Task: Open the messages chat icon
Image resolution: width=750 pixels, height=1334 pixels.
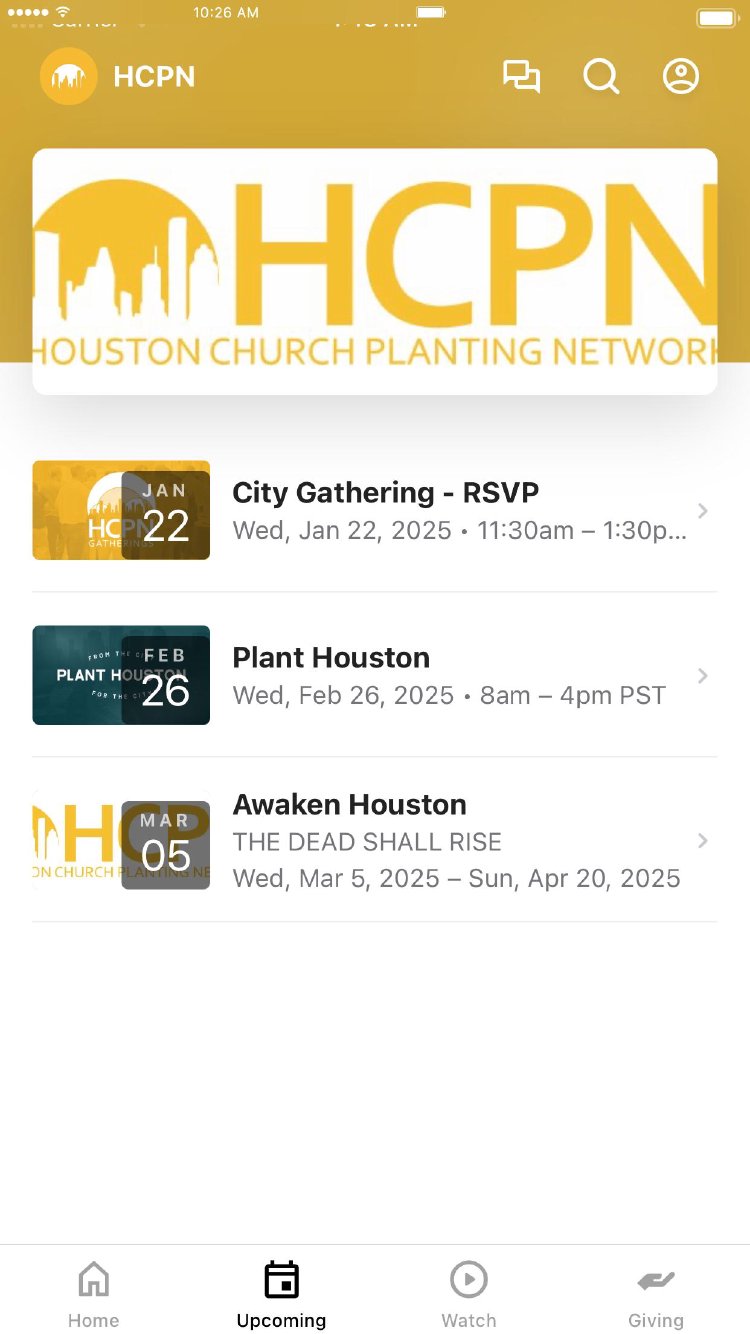Action: 521,77
